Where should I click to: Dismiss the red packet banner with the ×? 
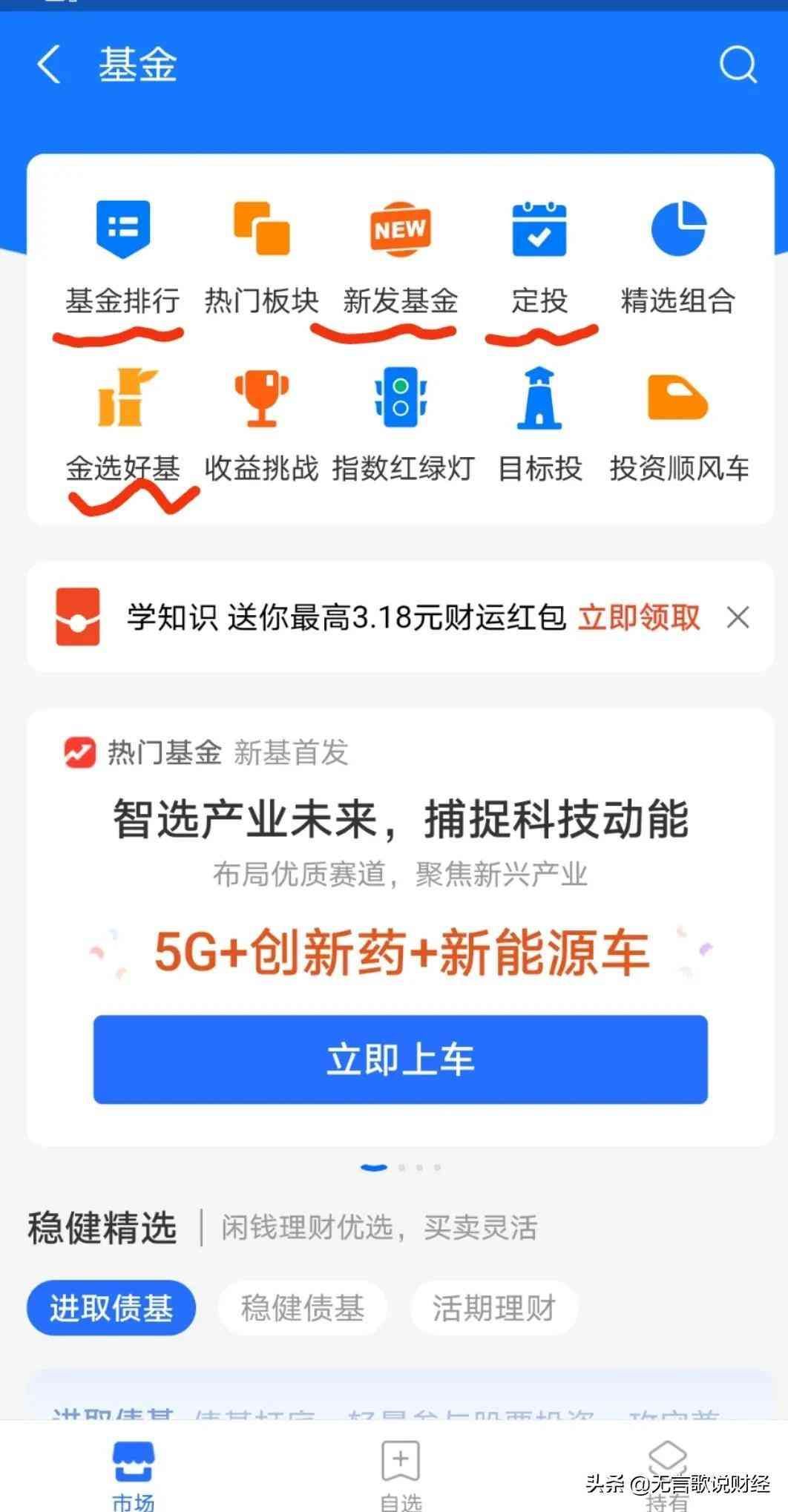(x=738, y=617)
